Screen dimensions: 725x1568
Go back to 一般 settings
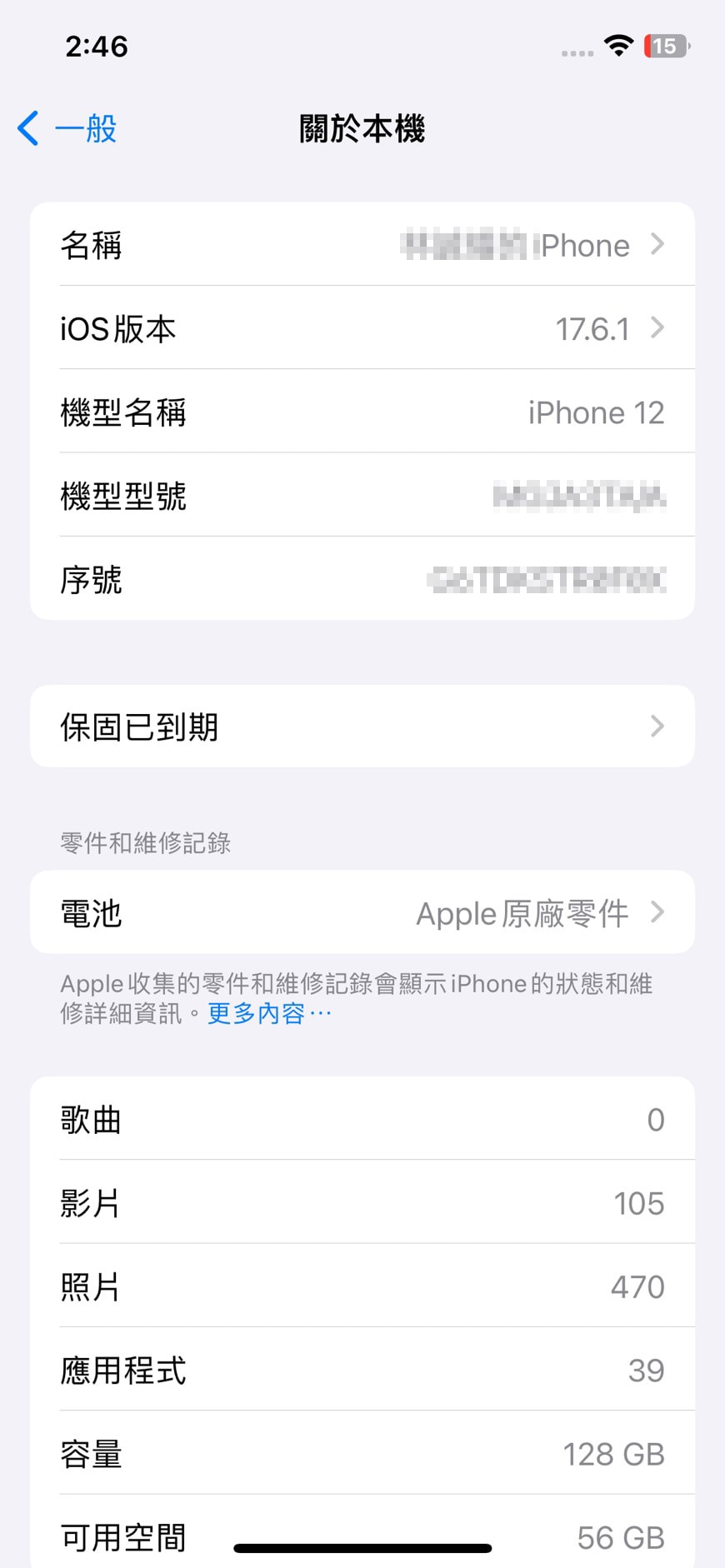pyautogui.click(x=67, y=129)
